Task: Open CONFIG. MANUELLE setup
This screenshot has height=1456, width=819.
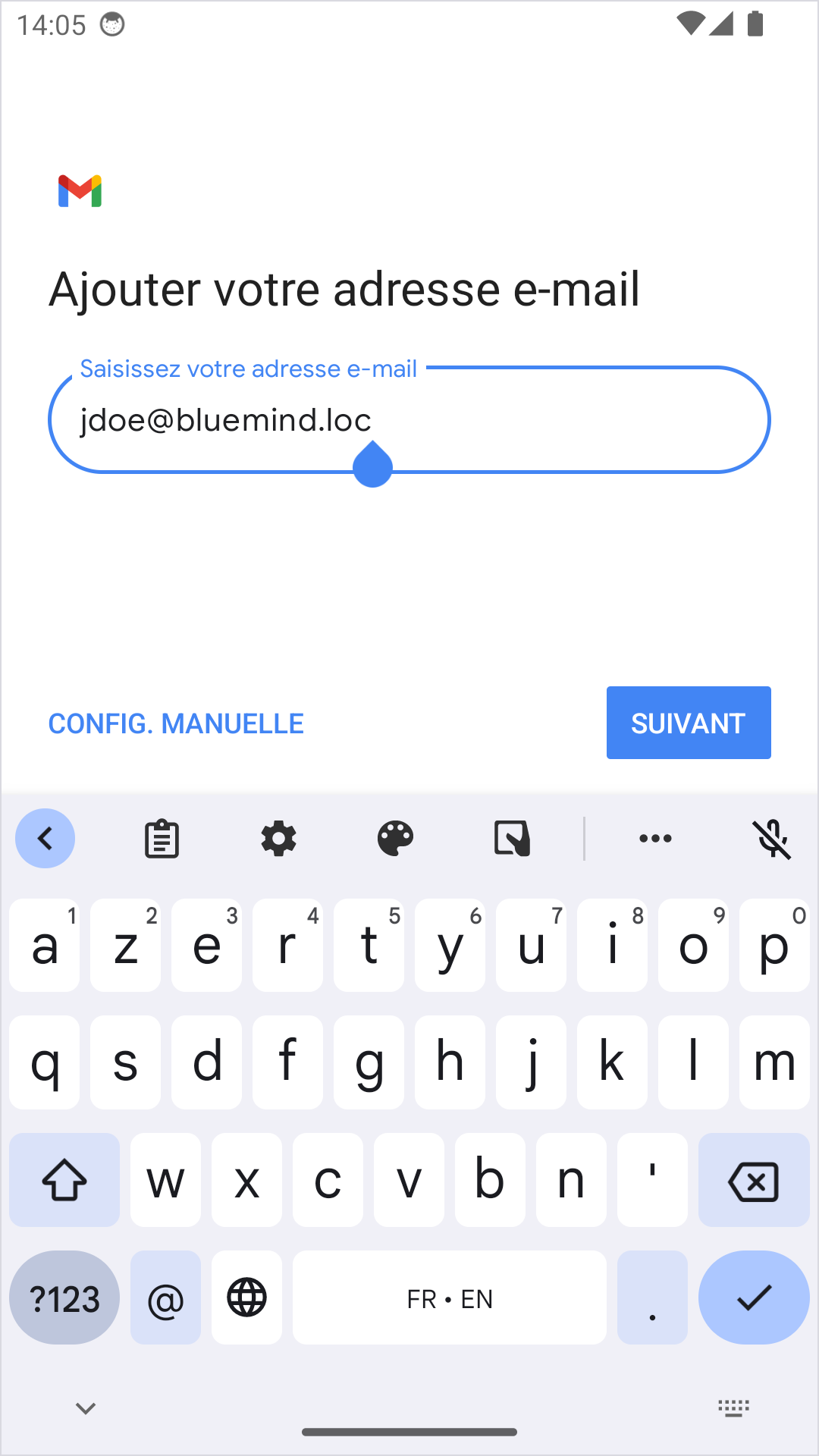Action: click(x=176, y=723)
